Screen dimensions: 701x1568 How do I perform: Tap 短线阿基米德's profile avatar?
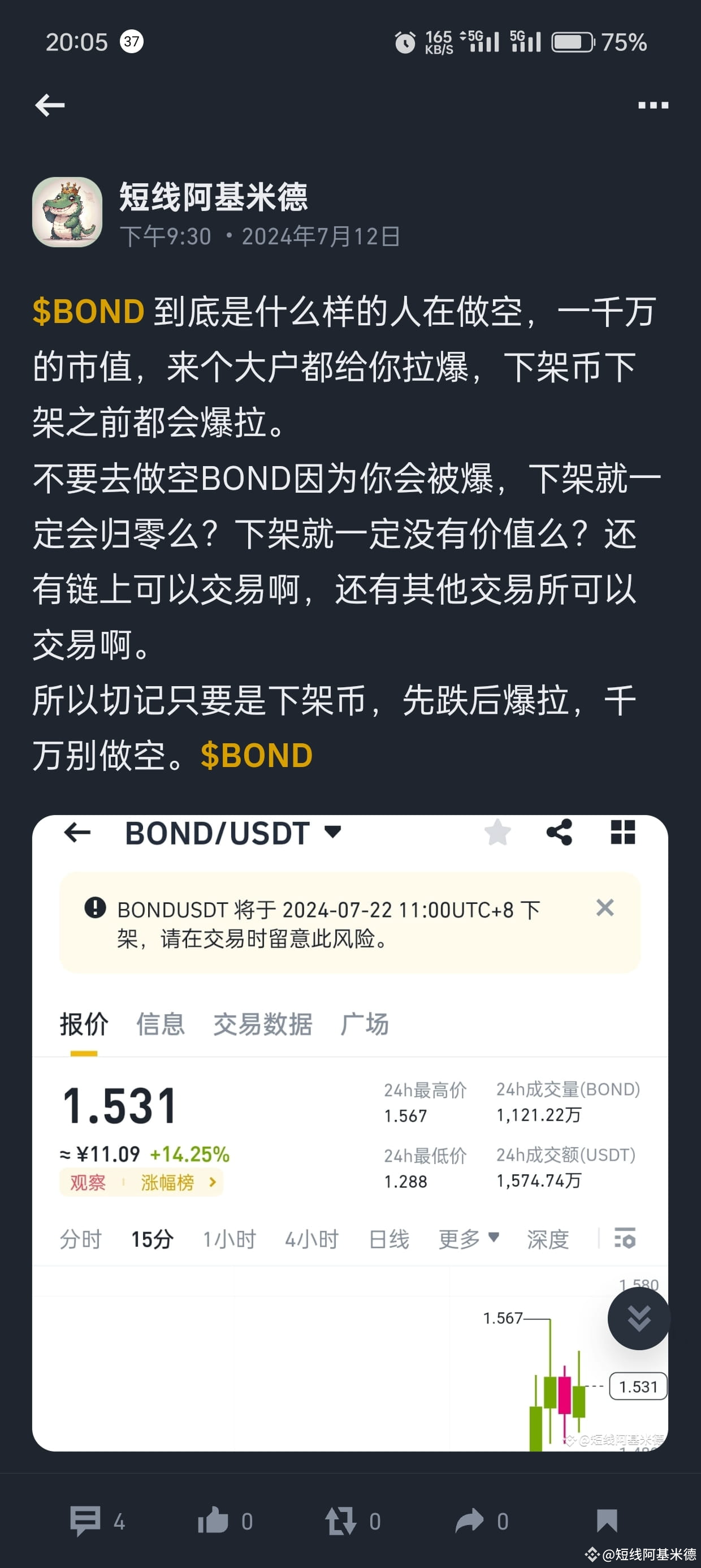point(67,209)
